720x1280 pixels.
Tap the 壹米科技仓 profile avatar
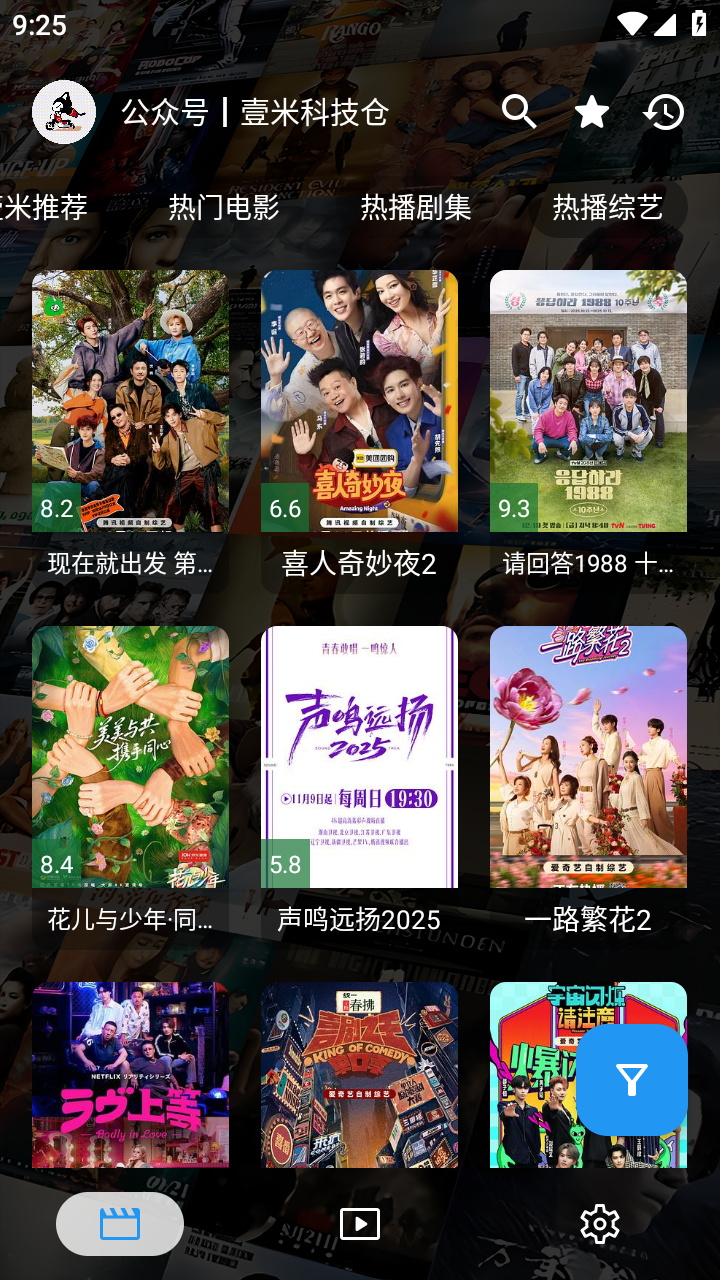pos(64,112)
